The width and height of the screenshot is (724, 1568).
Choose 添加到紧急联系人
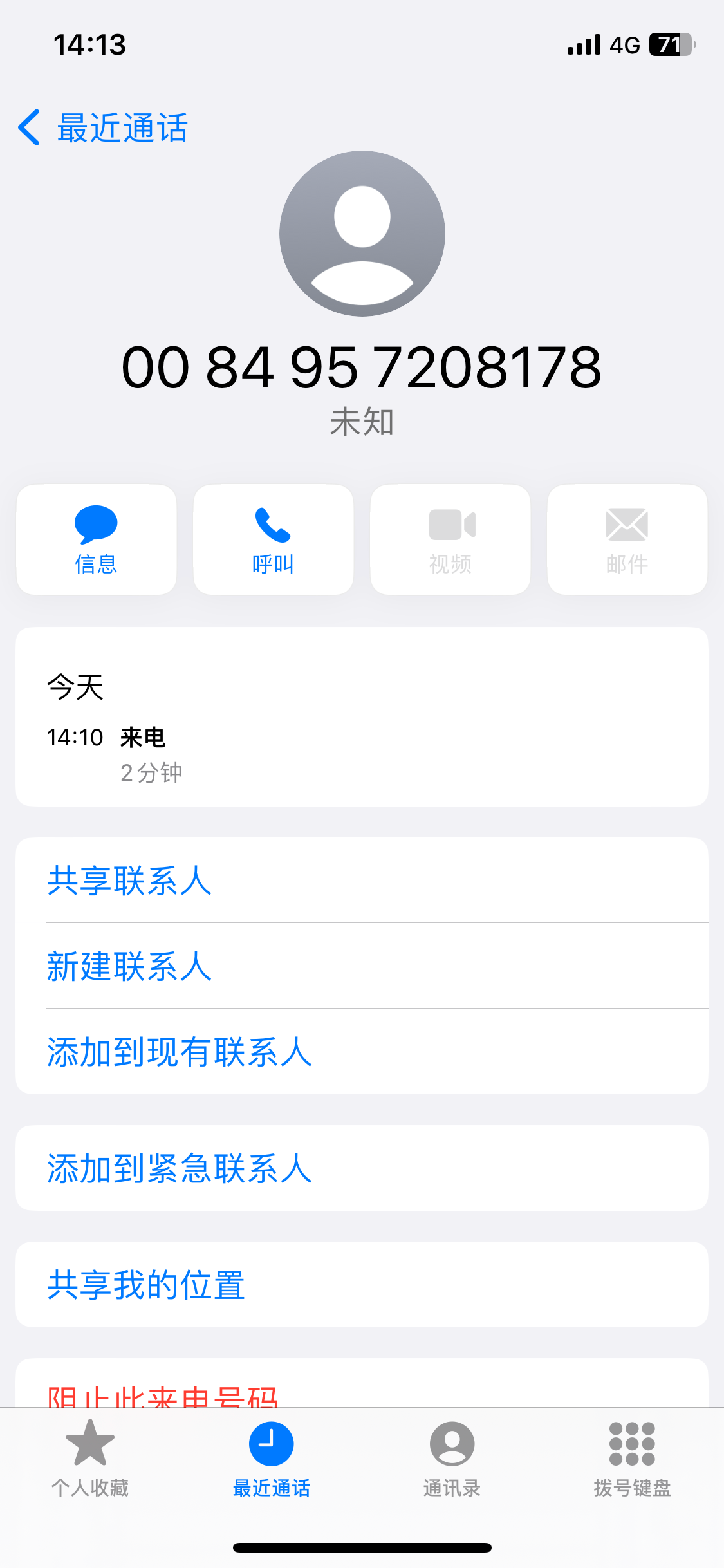(179, 1168)
